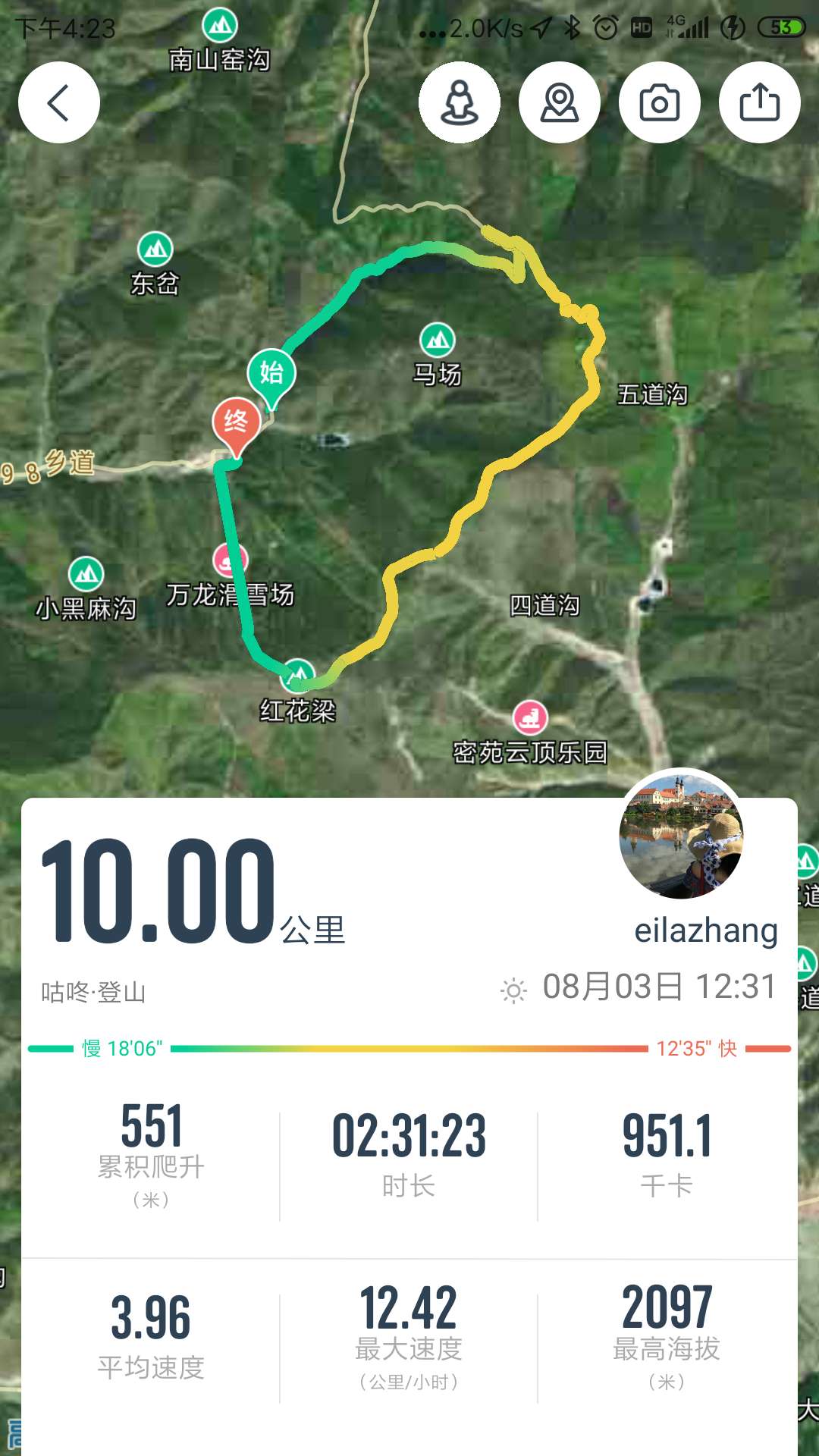Tap the locate-me person icon
819x1456 pixels.
[460, 102]
